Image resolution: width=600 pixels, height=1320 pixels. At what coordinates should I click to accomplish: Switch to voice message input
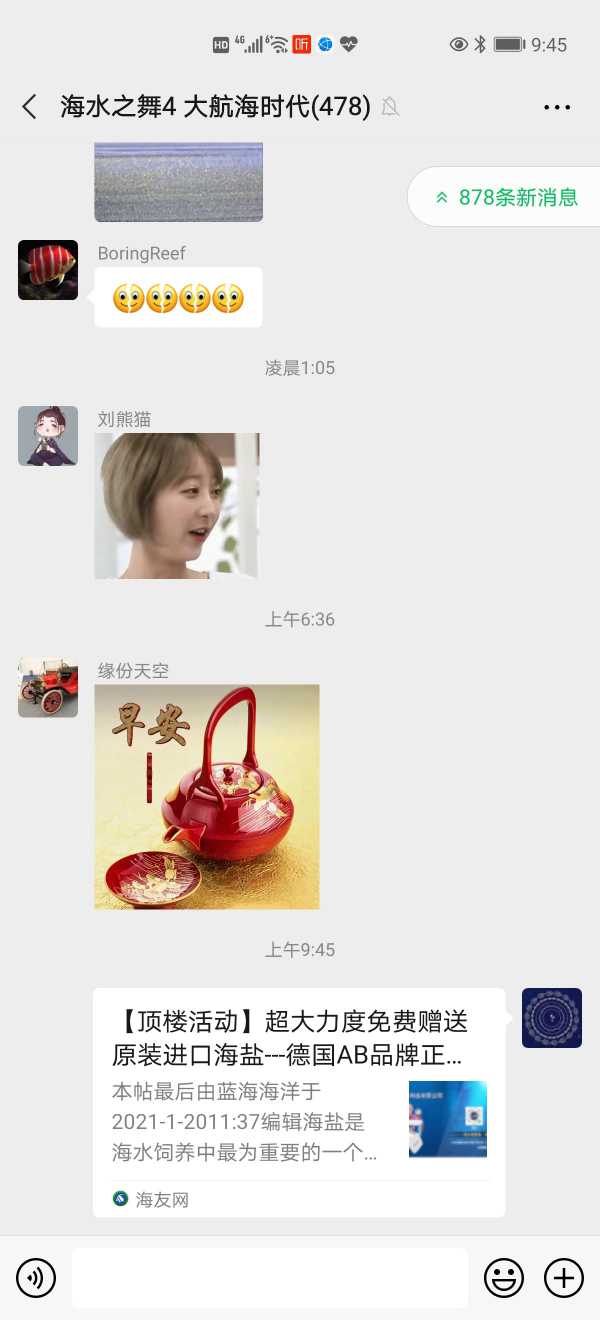coord(36,1278)
